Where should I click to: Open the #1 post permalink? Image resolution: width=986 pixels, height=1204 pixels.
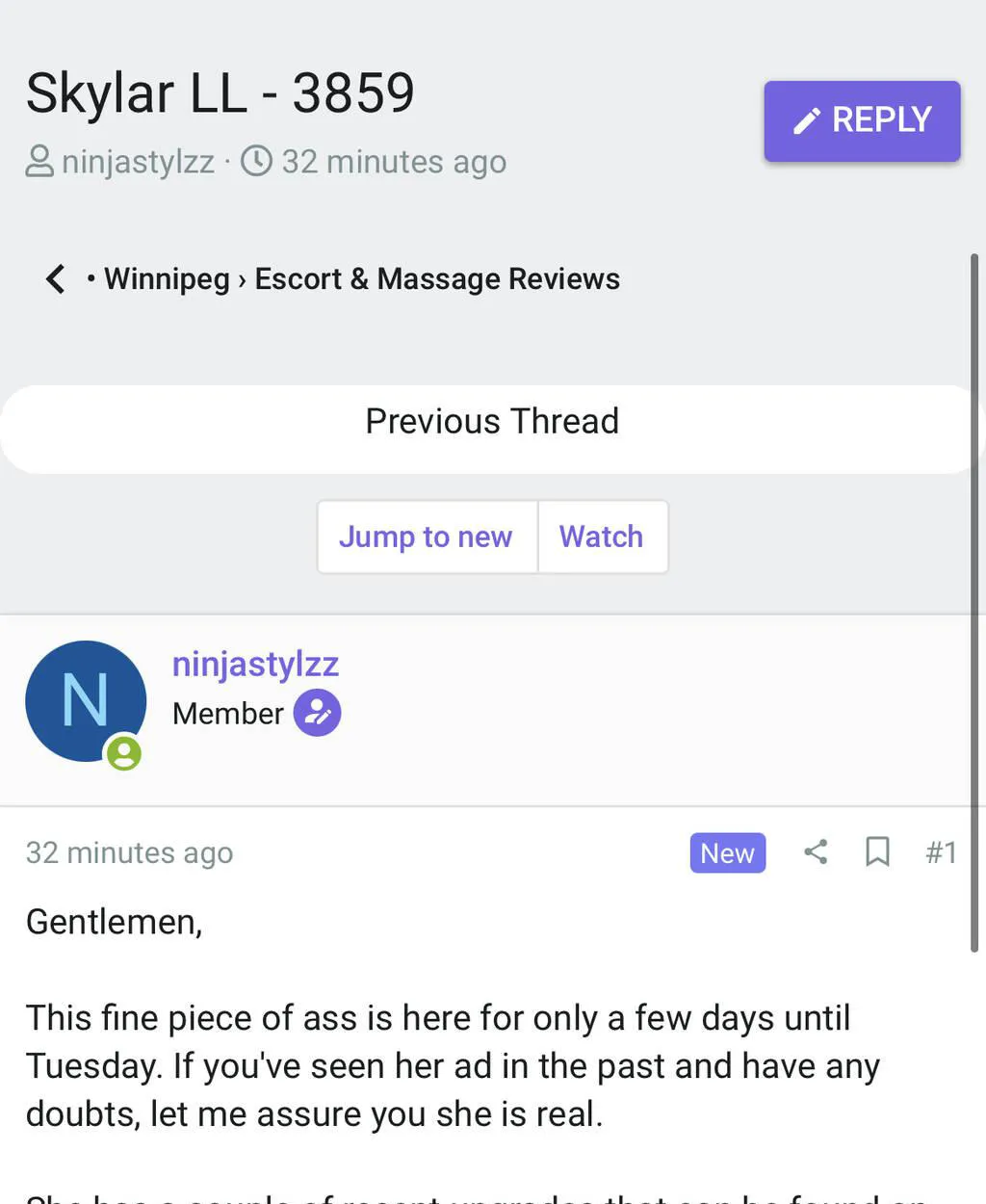940,852
